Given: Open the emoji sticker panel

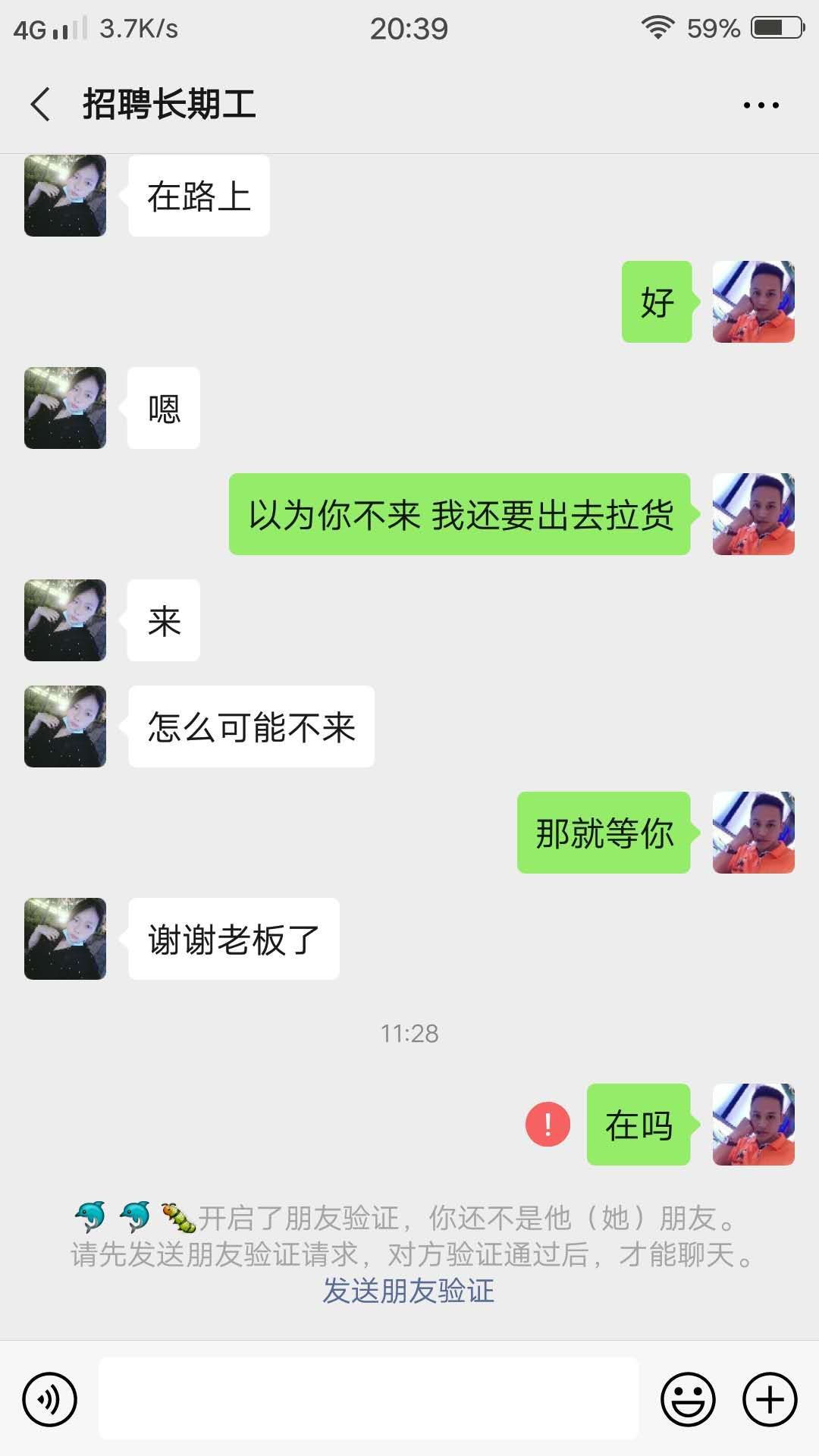Looking at the screenshot, I should (688, 1399).
